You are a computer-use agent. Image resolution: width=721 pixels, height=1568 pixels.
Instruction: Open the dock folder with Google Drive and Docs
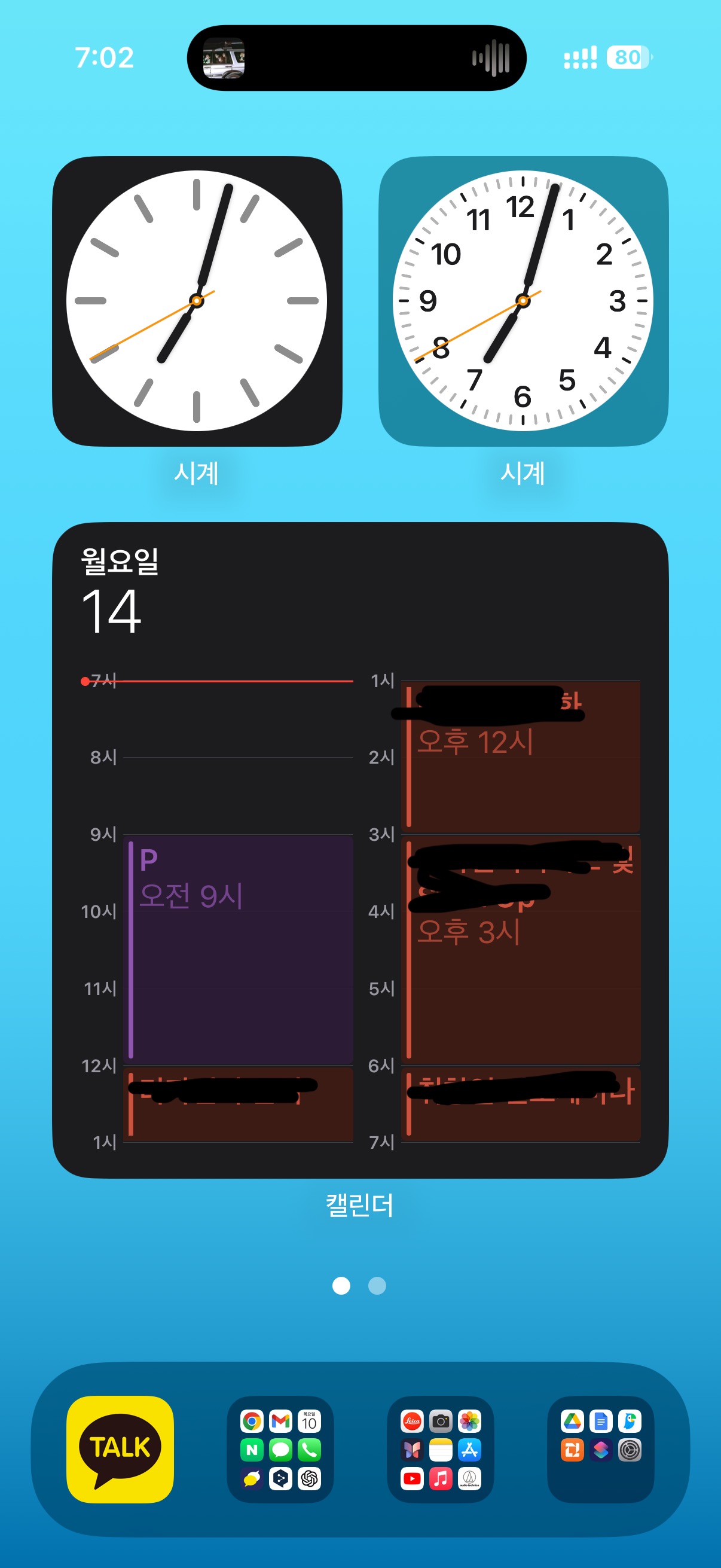point(600,1448)
